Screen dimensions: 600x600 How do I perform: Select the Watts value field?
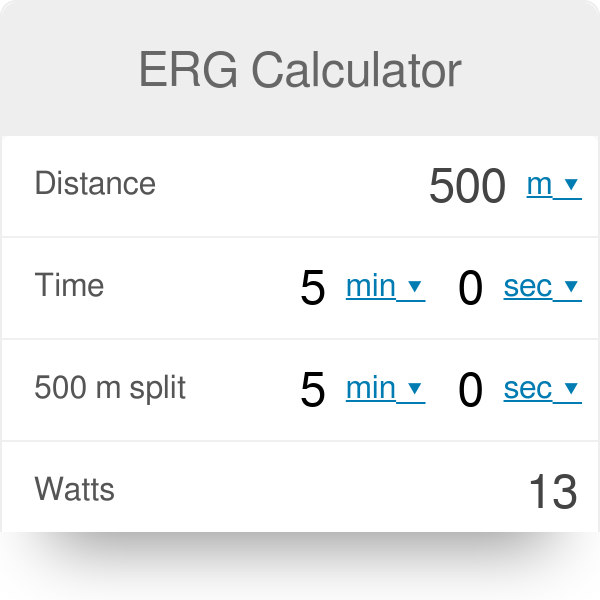(552, 492)
